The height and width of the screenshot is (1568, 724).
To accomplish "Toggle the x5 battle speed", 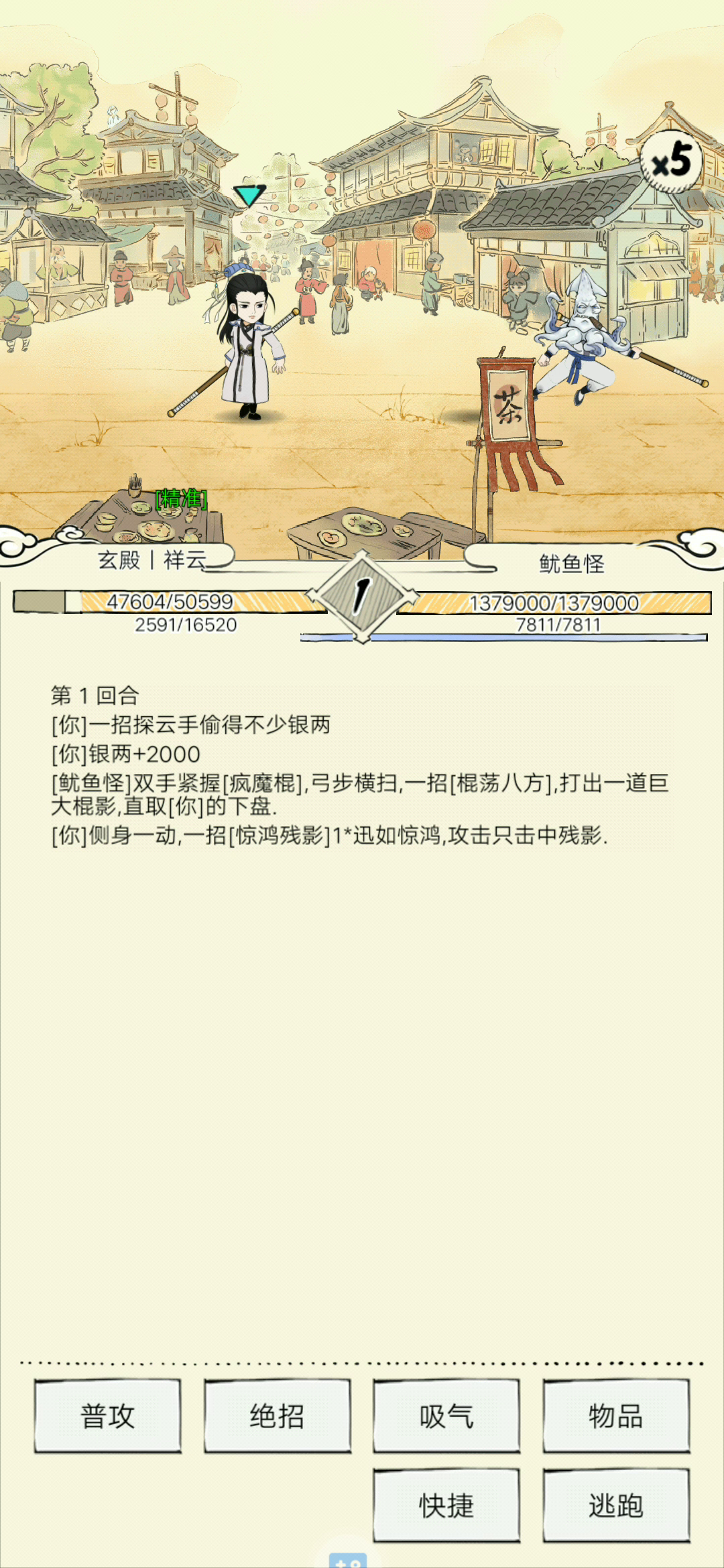I will [x=671, y=161].
